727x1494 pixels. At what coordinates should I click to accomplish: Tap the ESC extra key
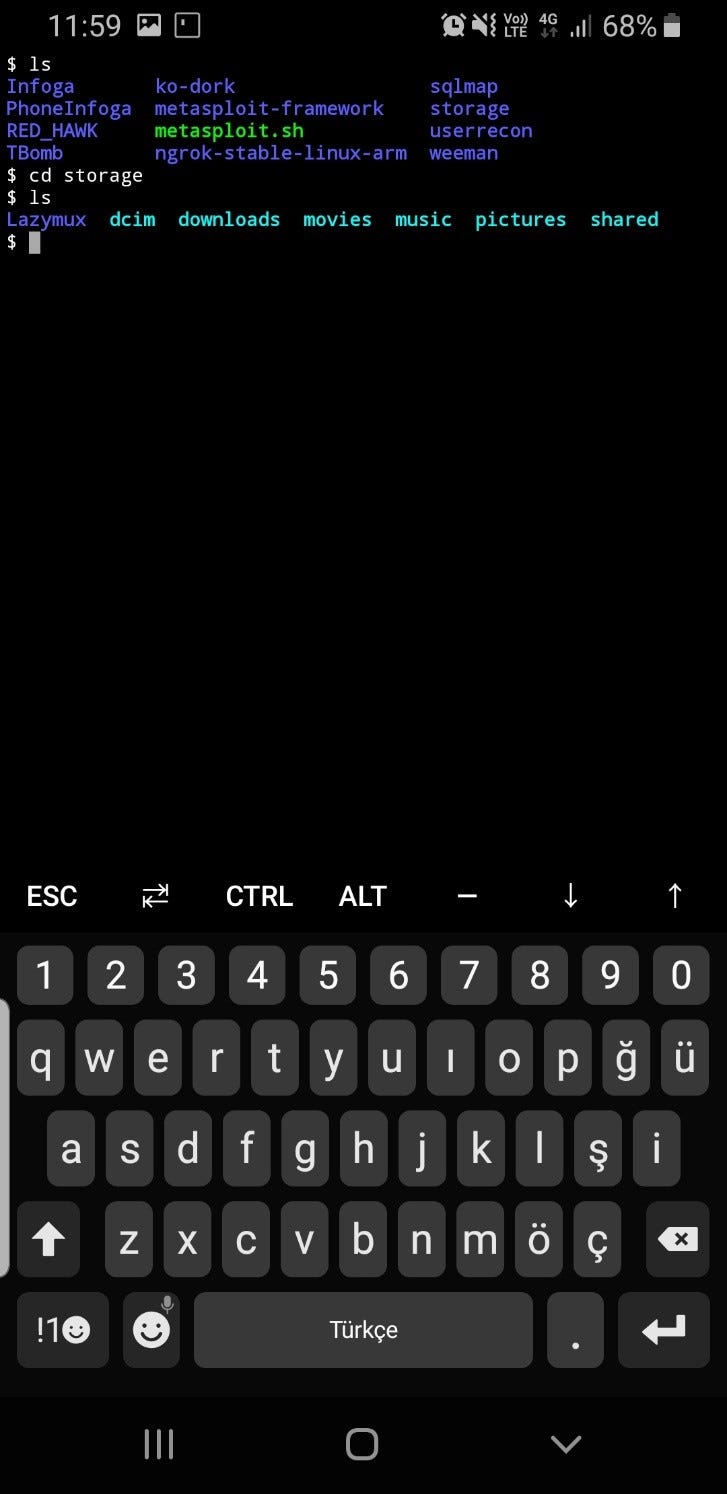point(52,896)
